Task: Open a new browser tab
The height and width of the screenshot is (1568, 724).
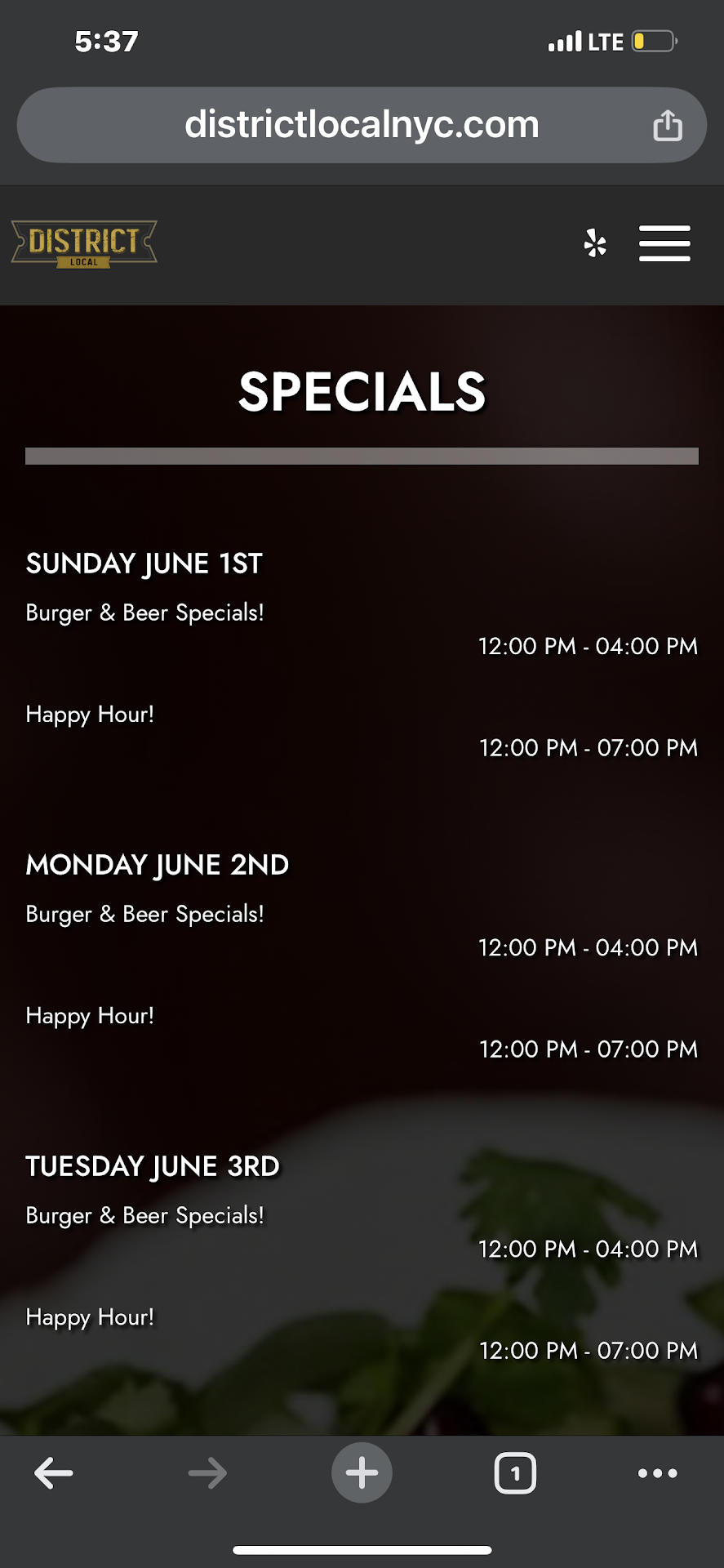Action: (362, 1473)
